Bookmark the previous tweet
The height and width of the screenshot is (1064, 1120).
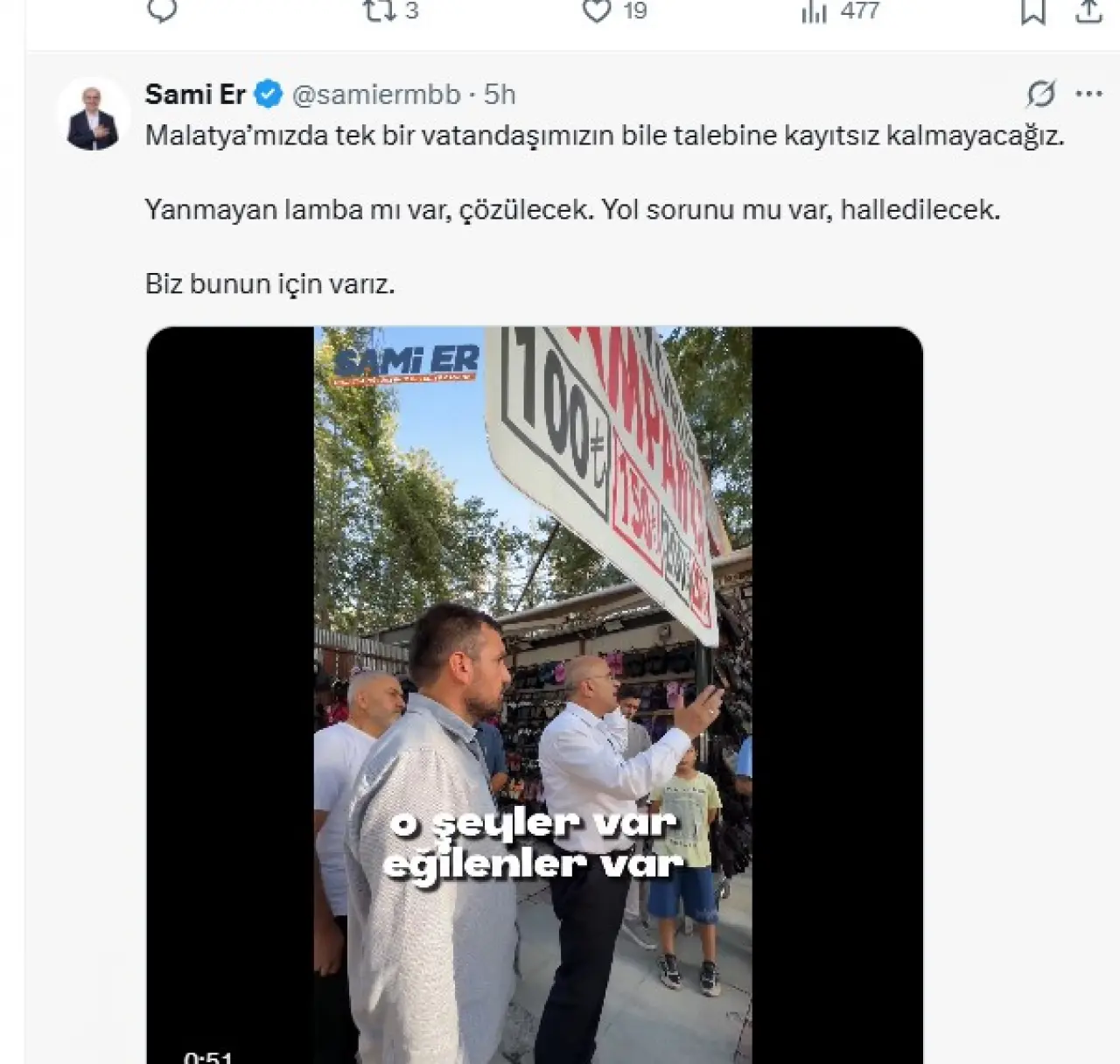coord(1033,10)
